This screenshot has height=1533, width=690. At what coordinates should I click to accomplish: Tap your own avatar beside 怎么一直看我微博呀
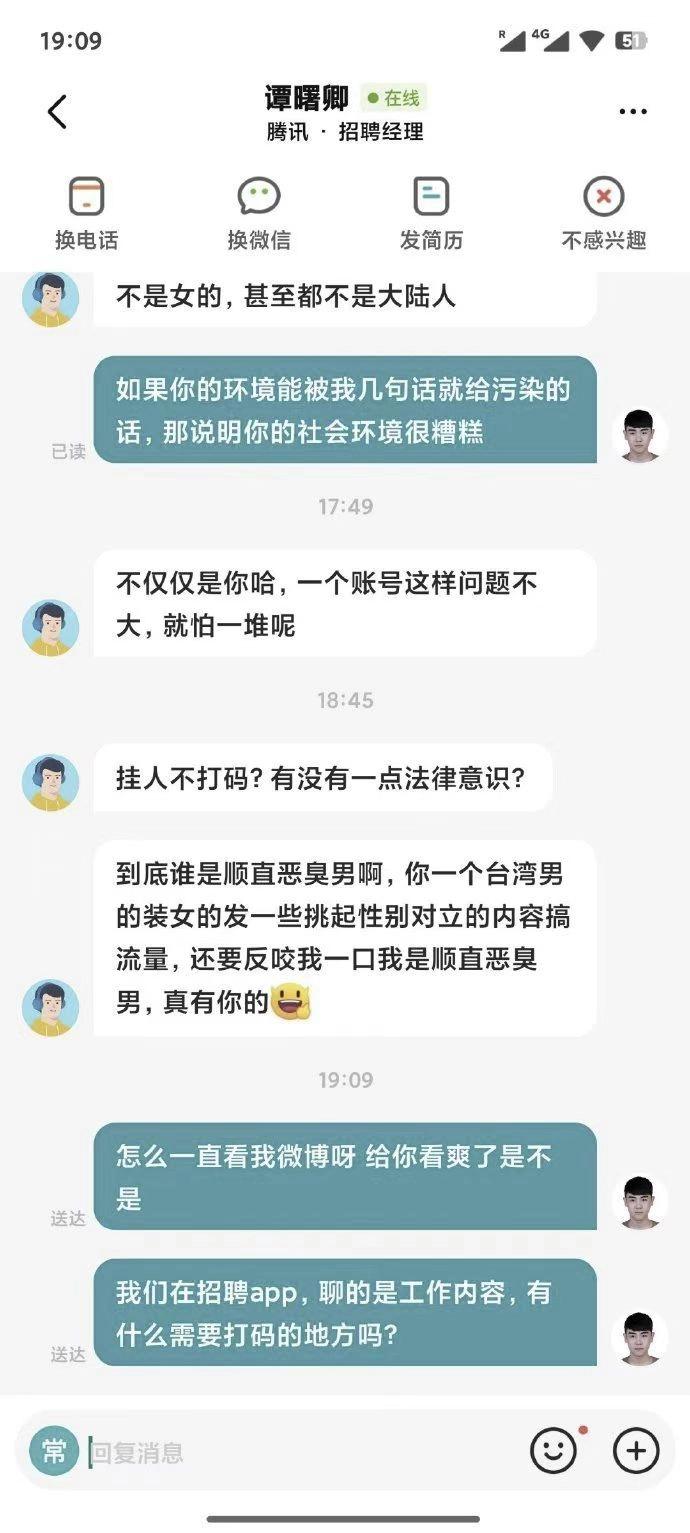(639, 1201)
